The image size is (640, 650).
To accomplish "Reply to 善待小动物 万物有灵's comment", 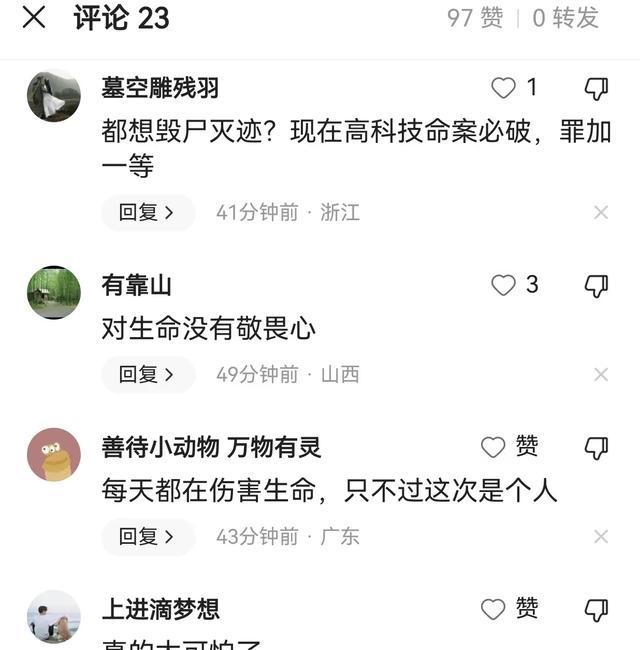I will point(147,536).
